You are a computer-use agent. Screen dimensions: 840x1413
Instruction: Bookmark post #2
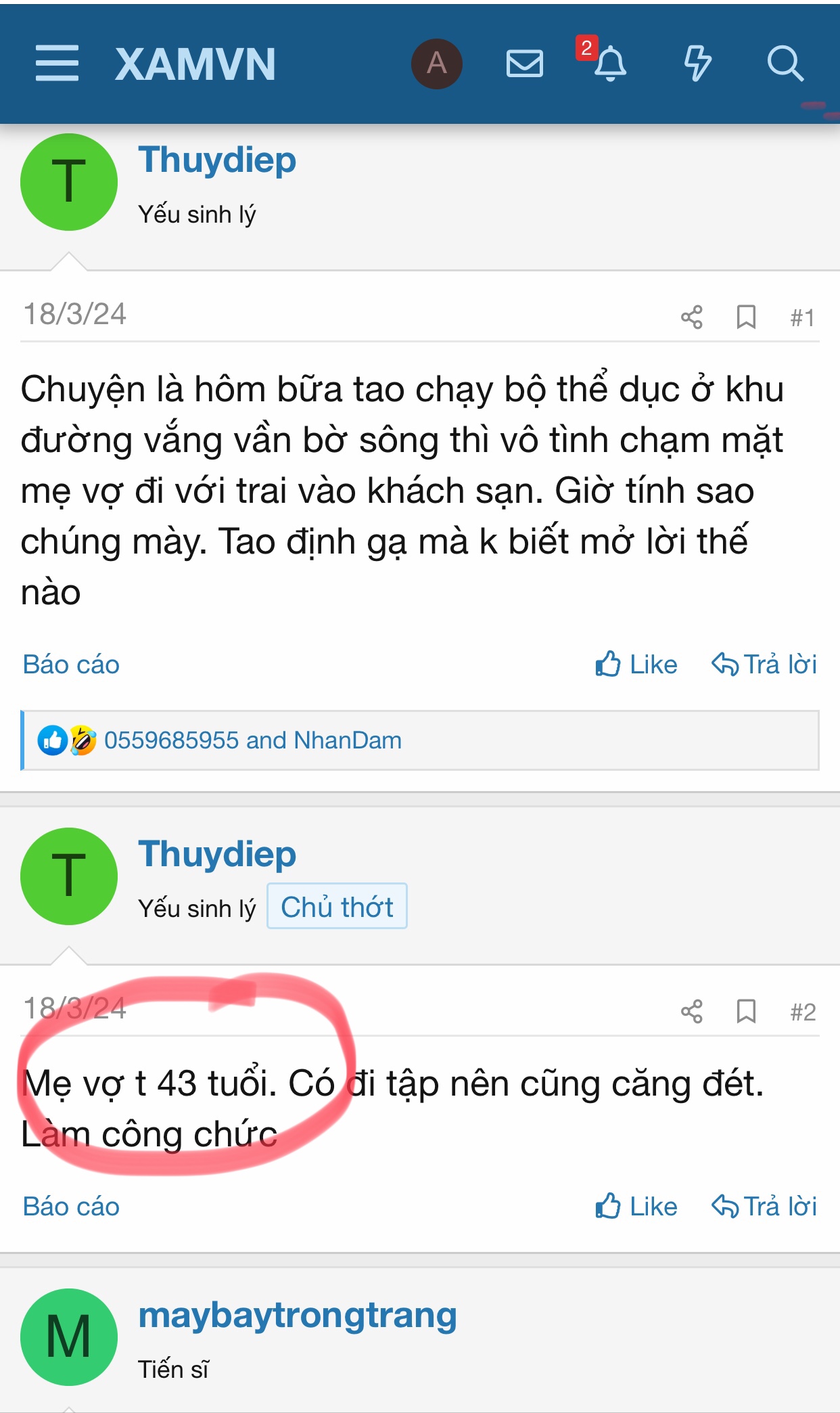(x=745, y=1012)
